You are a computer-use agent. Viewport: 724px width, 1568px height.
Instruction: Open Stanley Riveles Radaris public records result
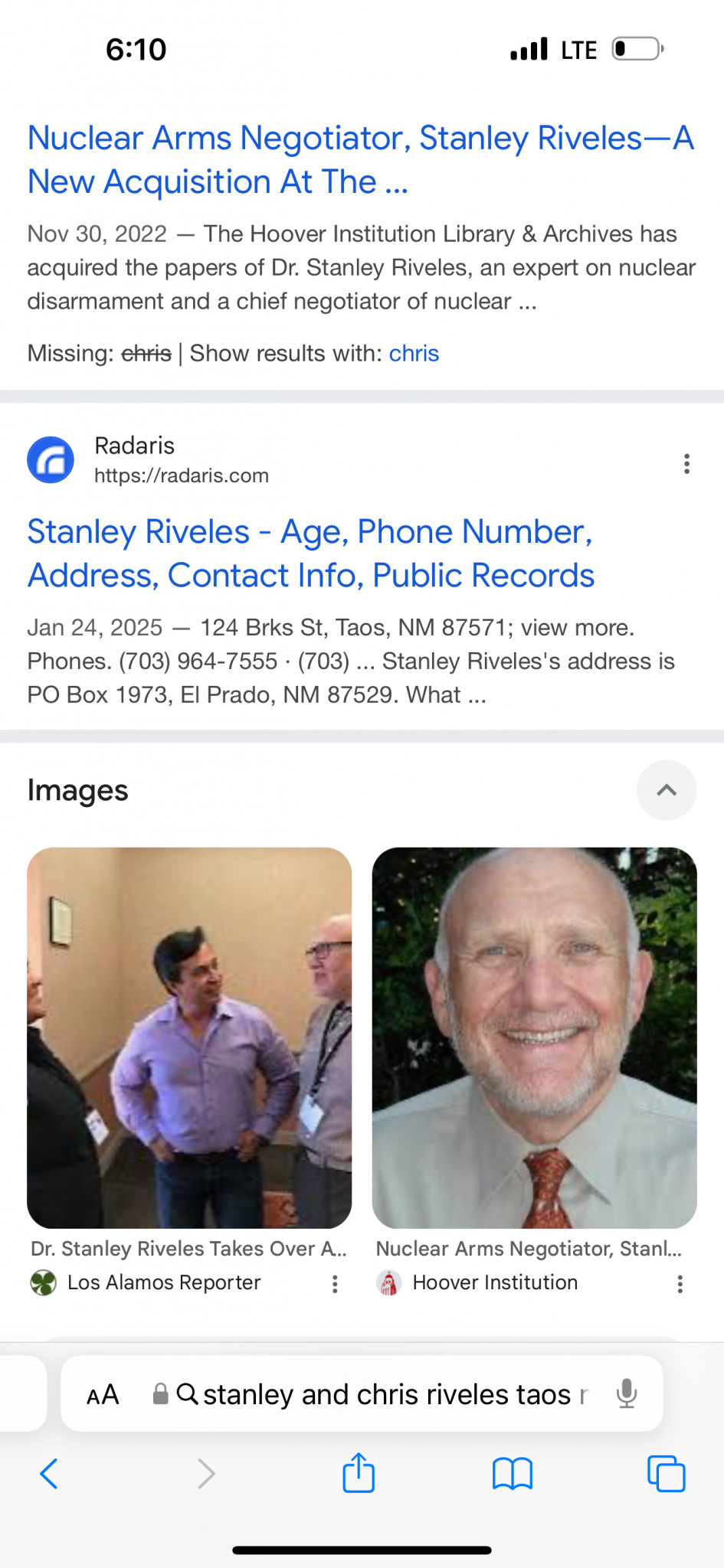point(310,553)
